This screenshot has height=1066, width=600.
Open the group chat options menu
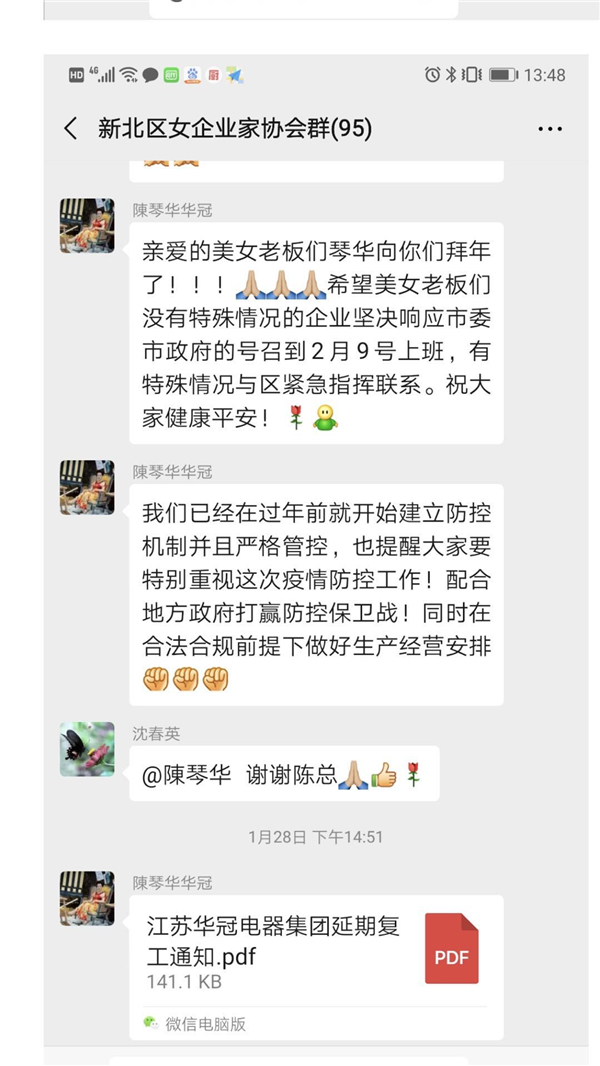pos(550,129)
